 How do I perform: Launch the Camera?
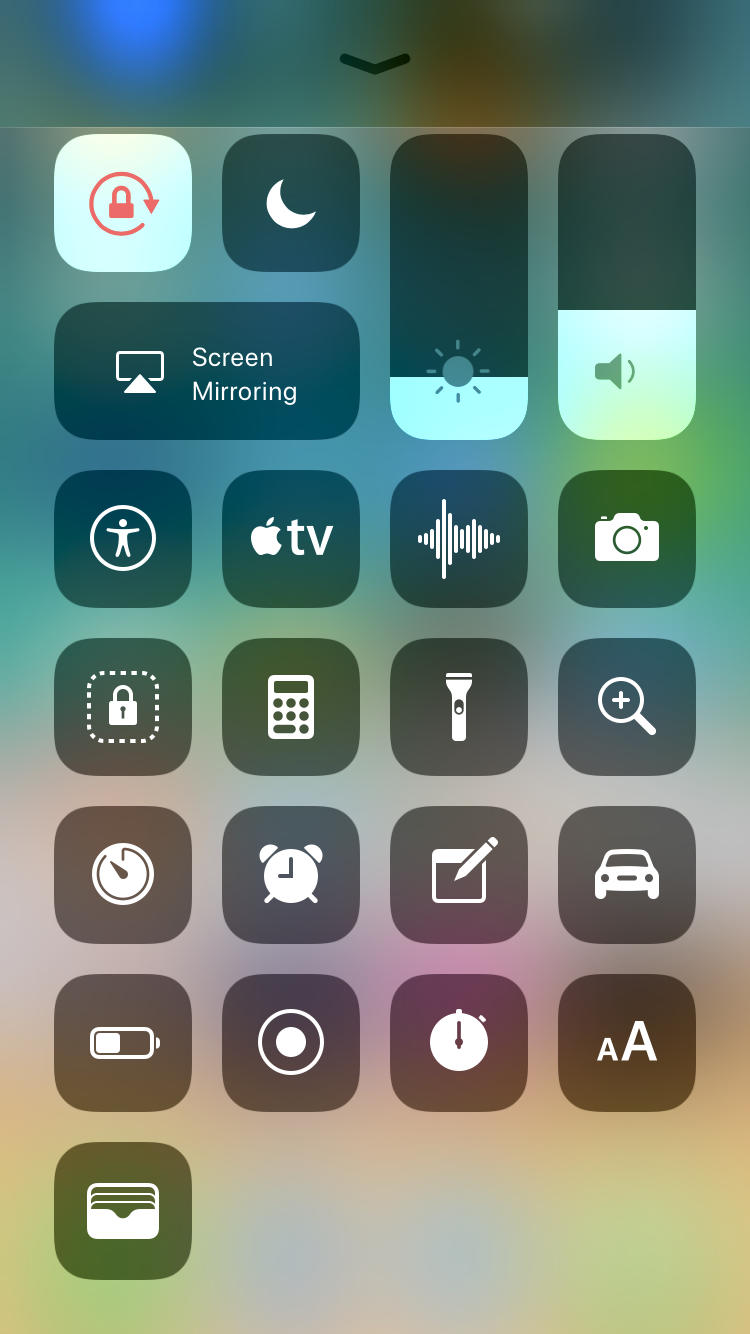click(x=627, y=539)
